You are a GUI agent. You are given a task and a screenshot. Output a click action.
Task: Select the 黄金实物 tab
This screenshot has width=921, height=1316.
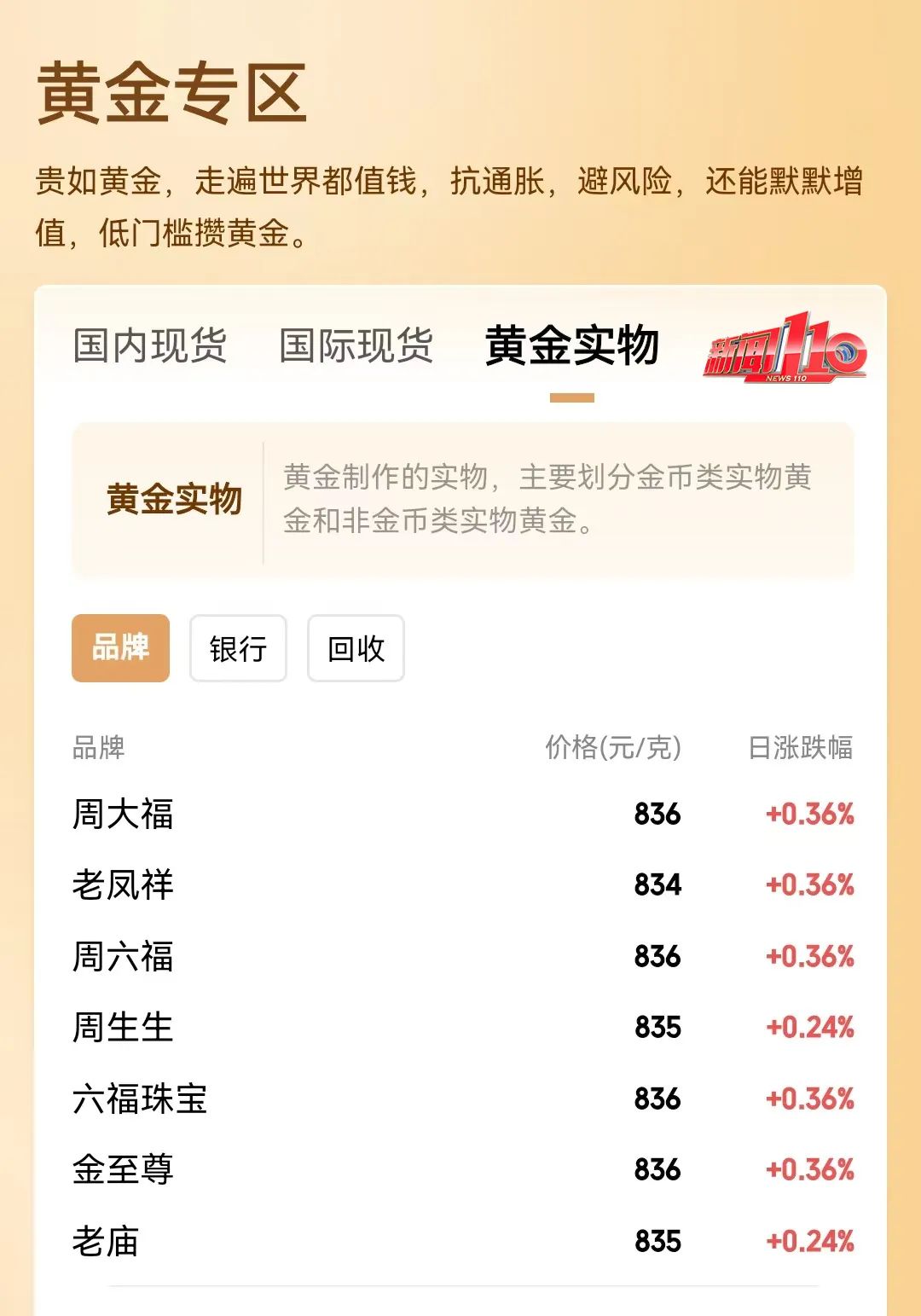[571, 346]
